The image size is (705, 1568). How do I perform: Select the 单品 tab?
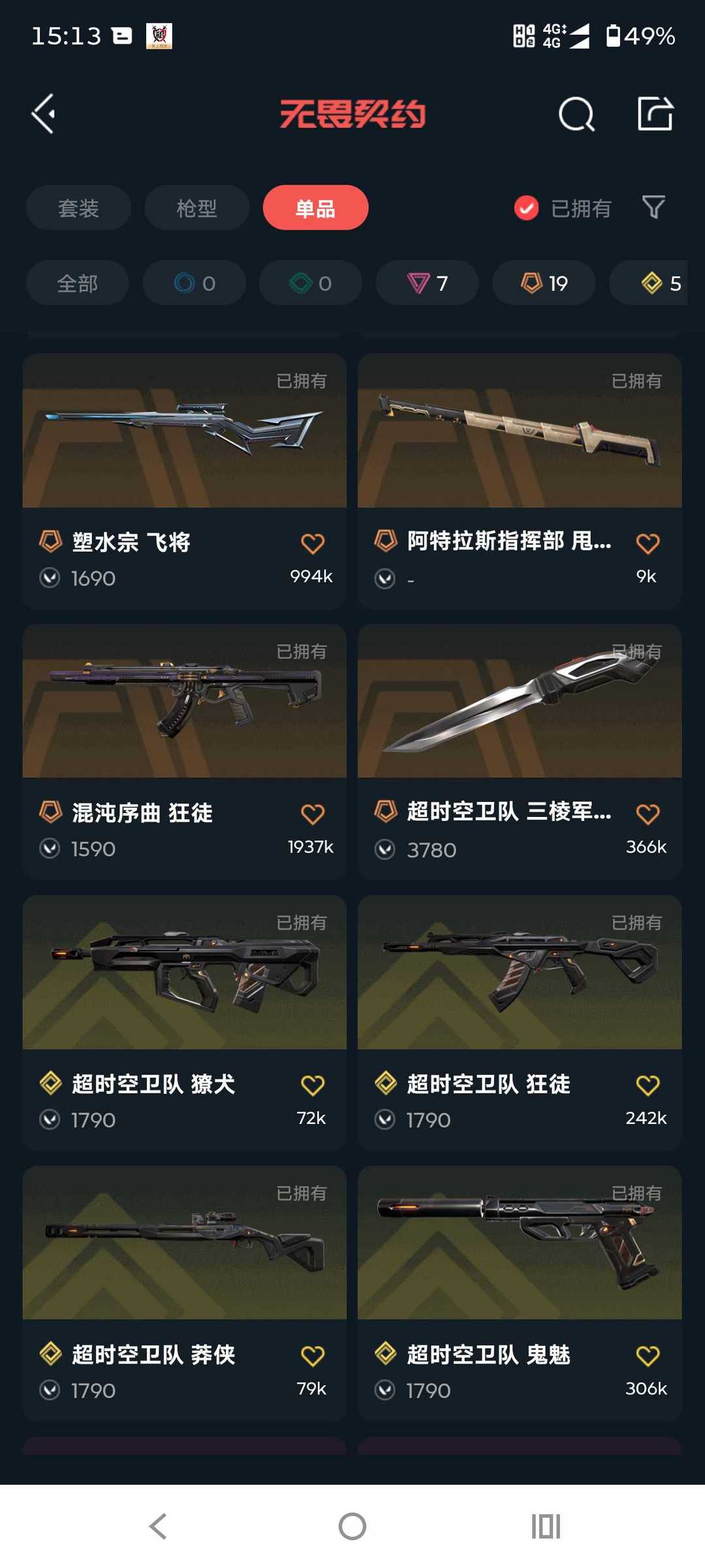tap(315, 208)
